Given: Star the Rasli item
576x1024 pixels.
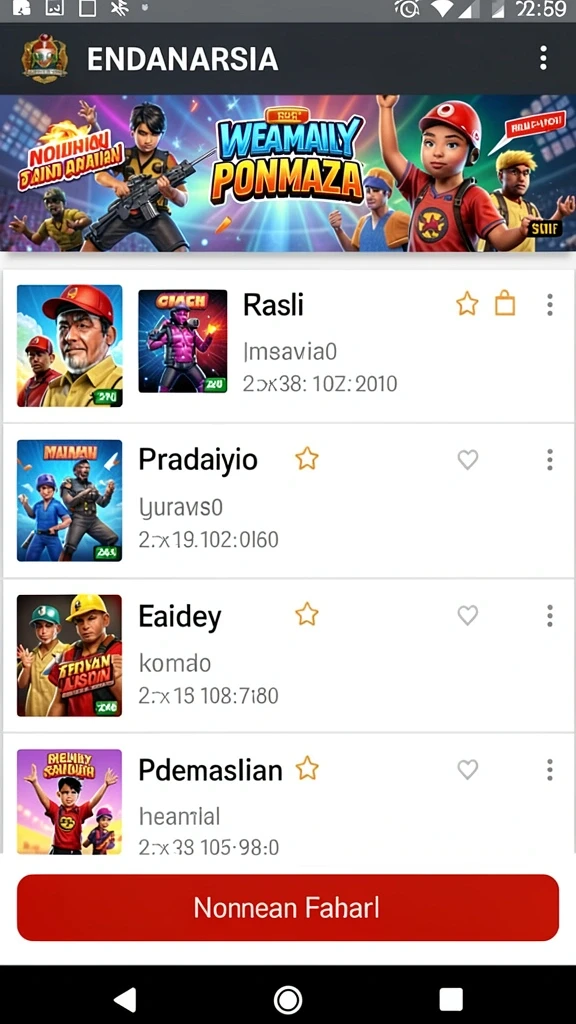Looking at the screenshot, I should [x=467, y=304].
